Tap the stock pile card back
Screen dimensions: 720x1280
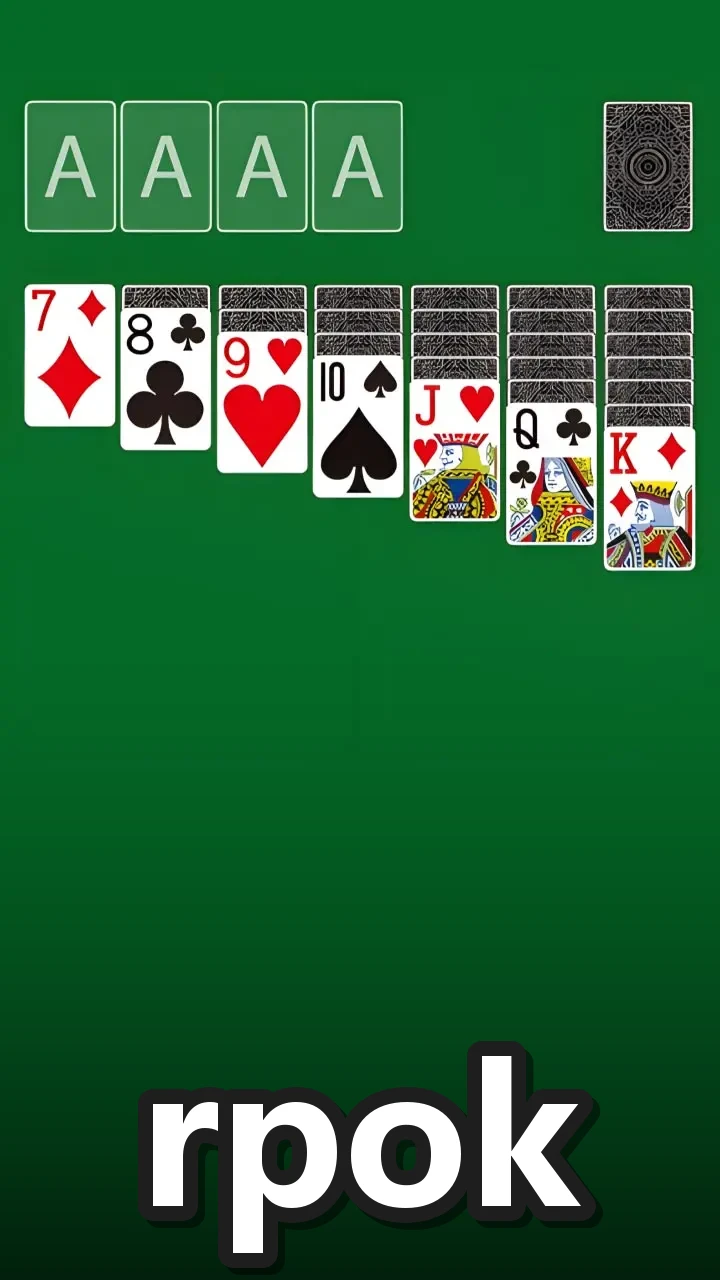(647, 166)
